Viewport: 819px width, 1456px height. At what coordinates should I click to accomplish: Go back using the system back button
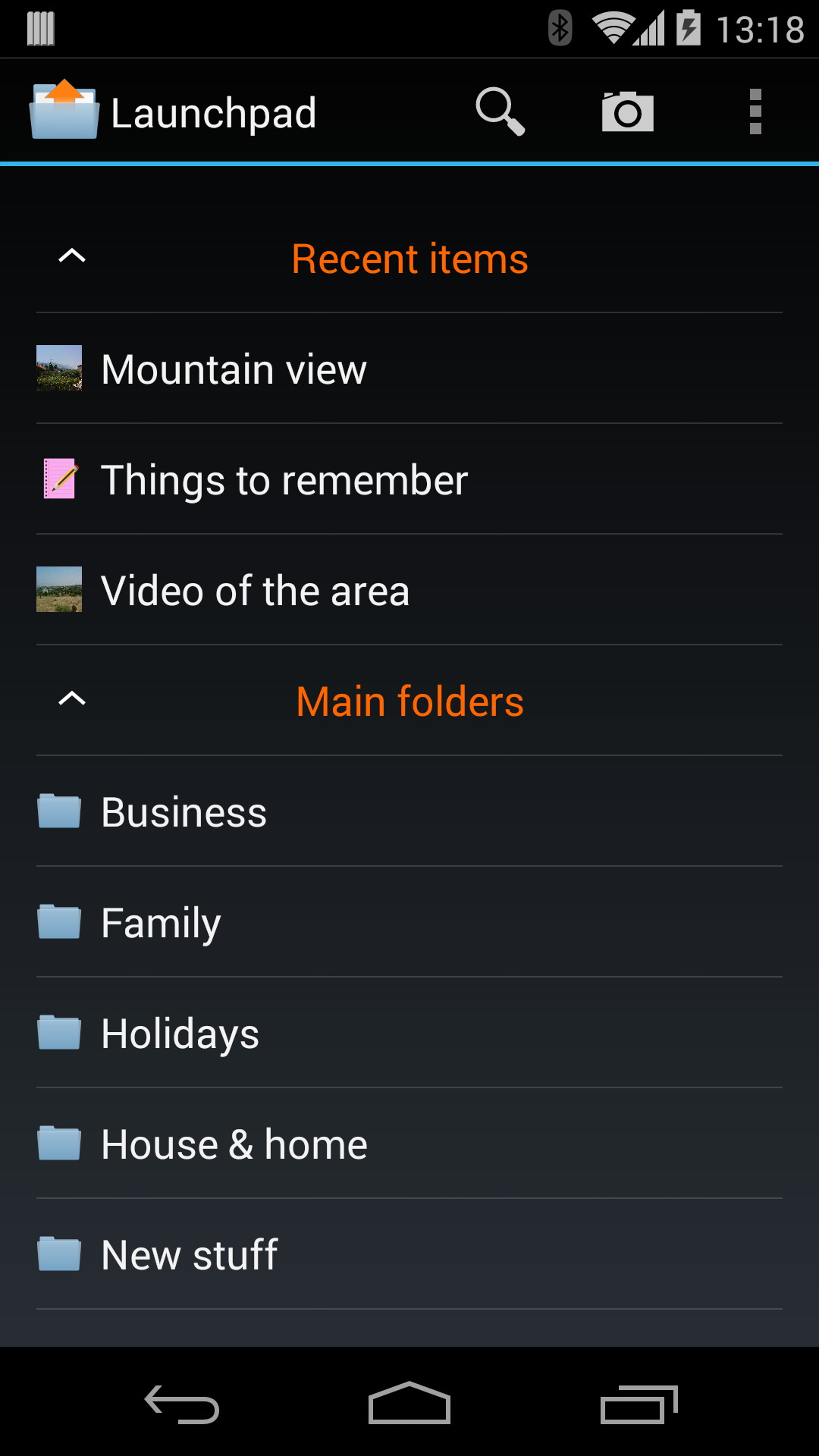182,1403
